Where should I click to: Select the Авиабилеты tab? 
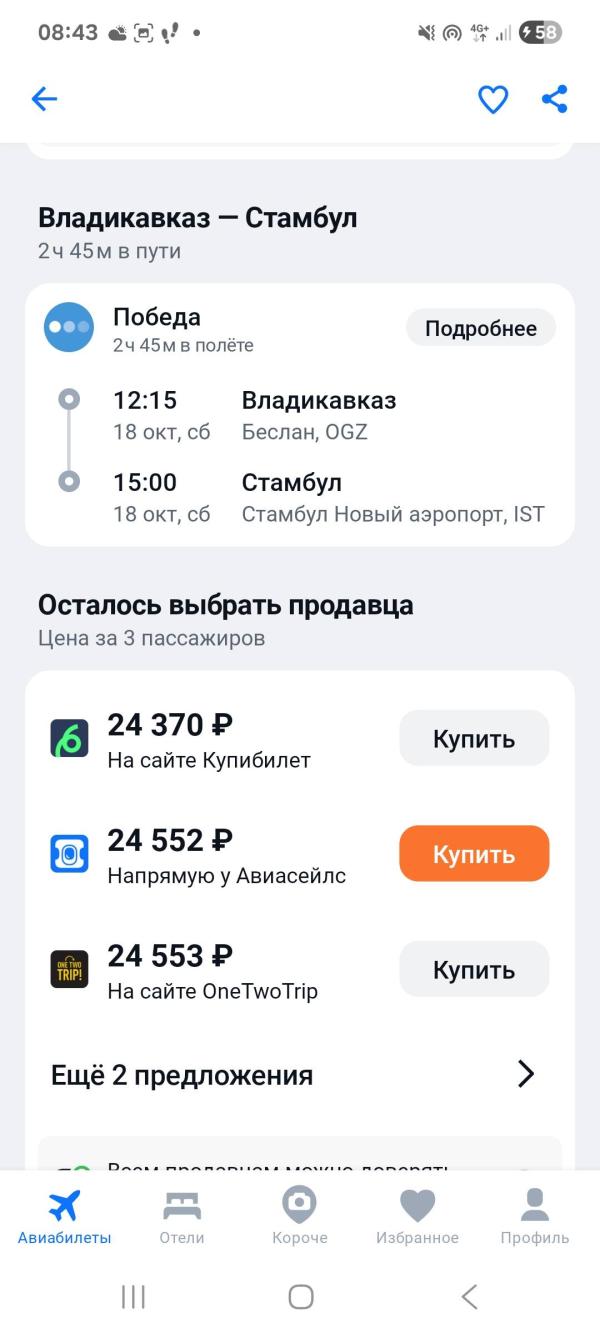[64, 1217]
